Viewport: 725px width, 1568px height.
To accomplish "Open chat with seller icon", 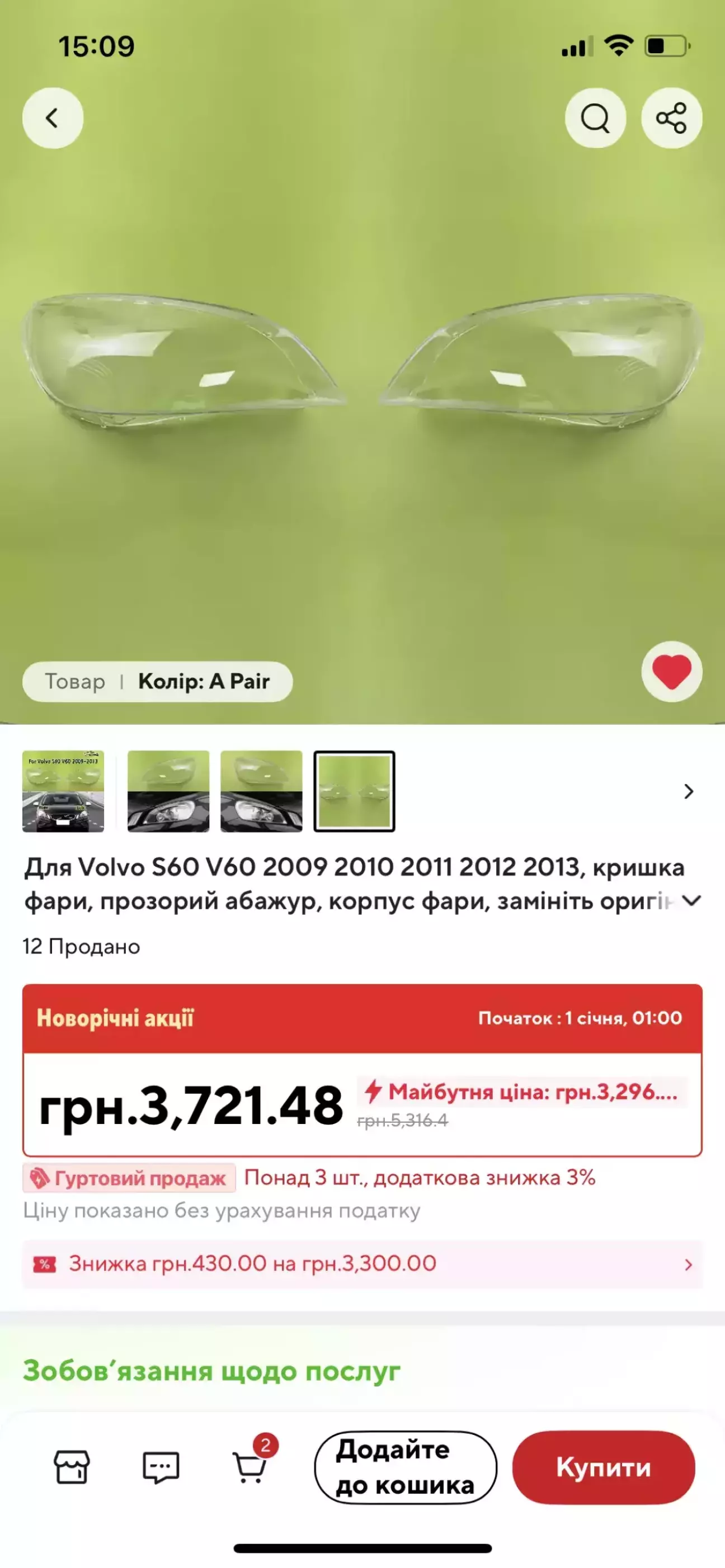I will pyautogui.click(x=161, y=1467).
